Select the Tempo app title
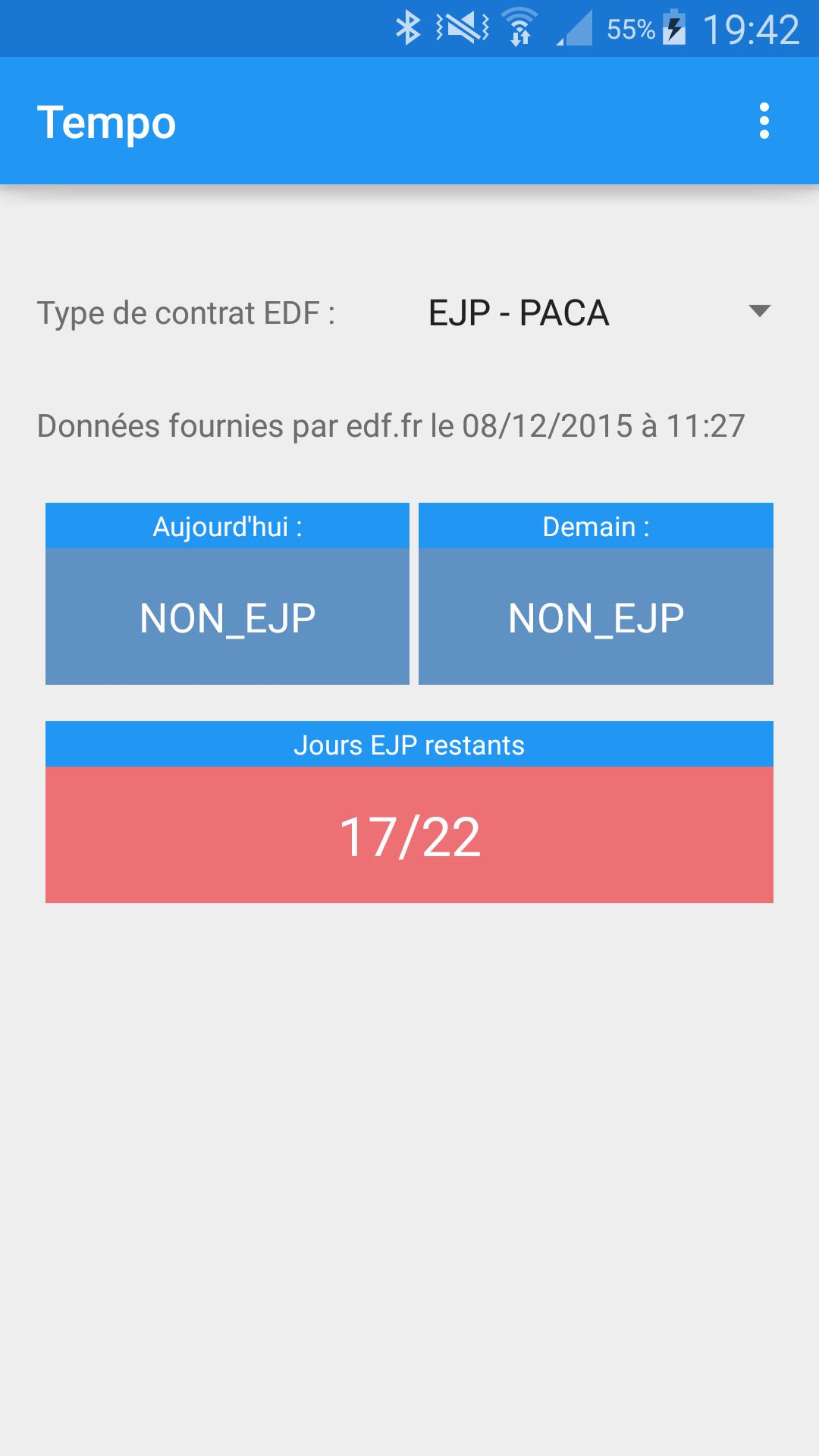 106,121
